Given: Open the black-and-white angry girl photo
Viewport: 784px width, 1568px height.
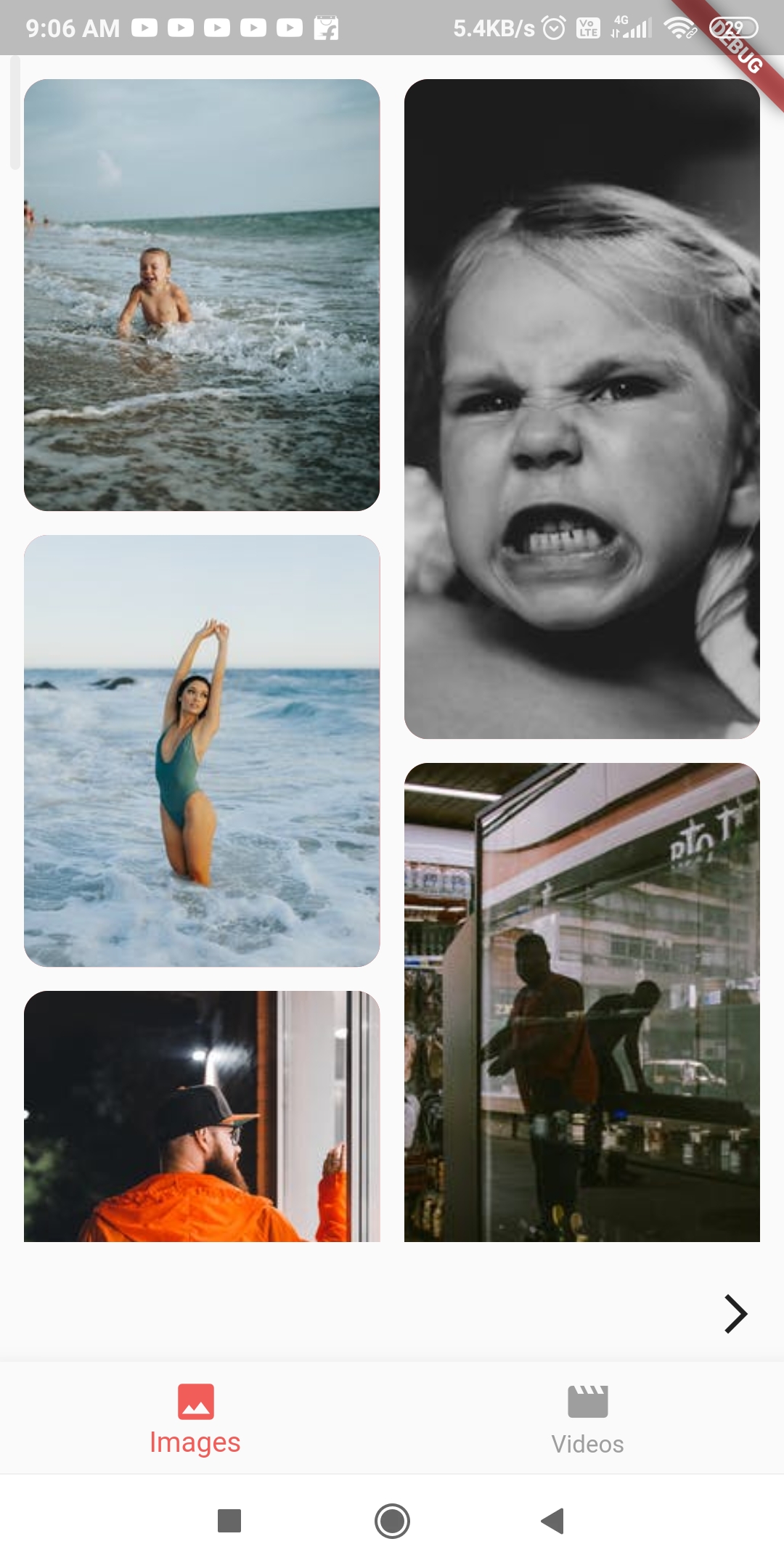Looking at the screenshot, I should [582, 409].
